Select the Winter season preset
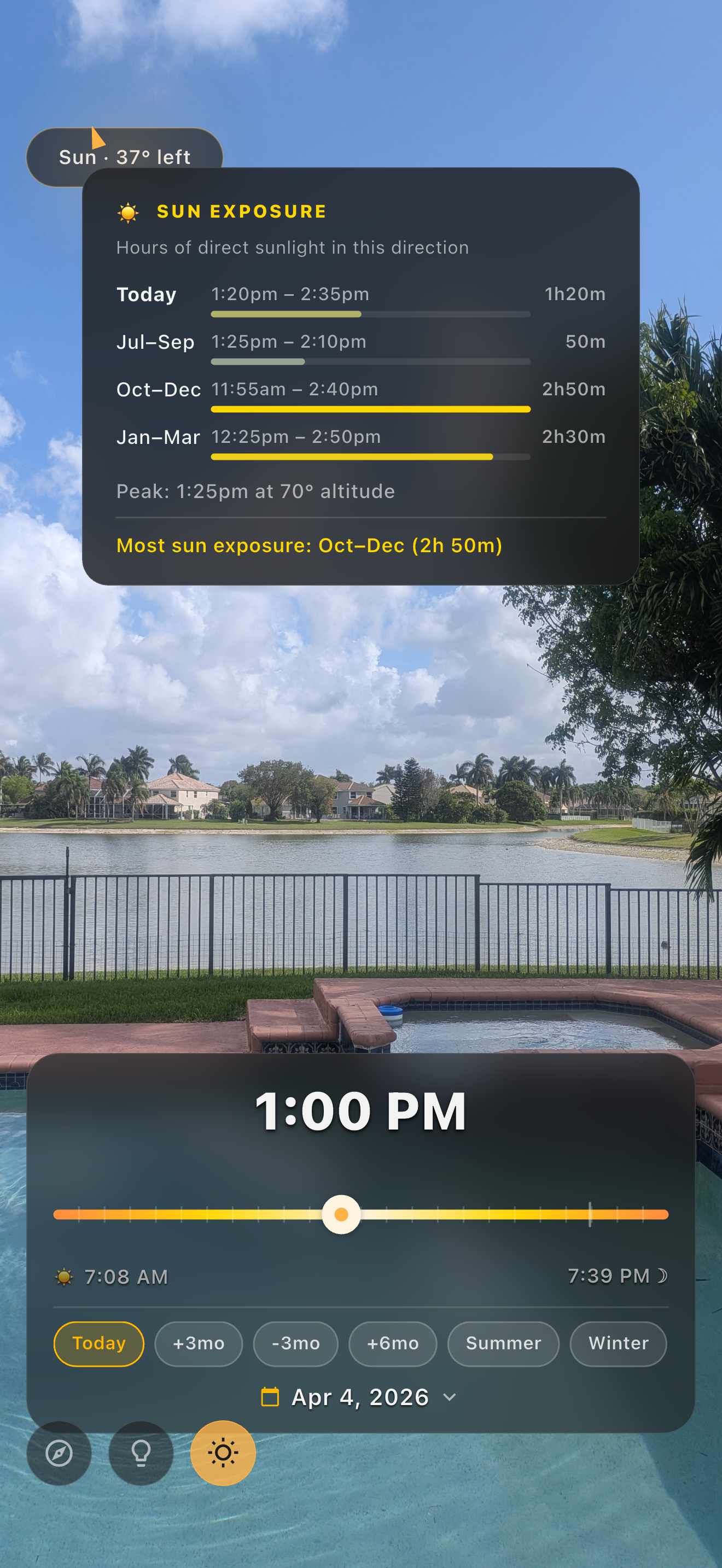The width and height of the screenshot is (722, 1568). pos(618,1344)
